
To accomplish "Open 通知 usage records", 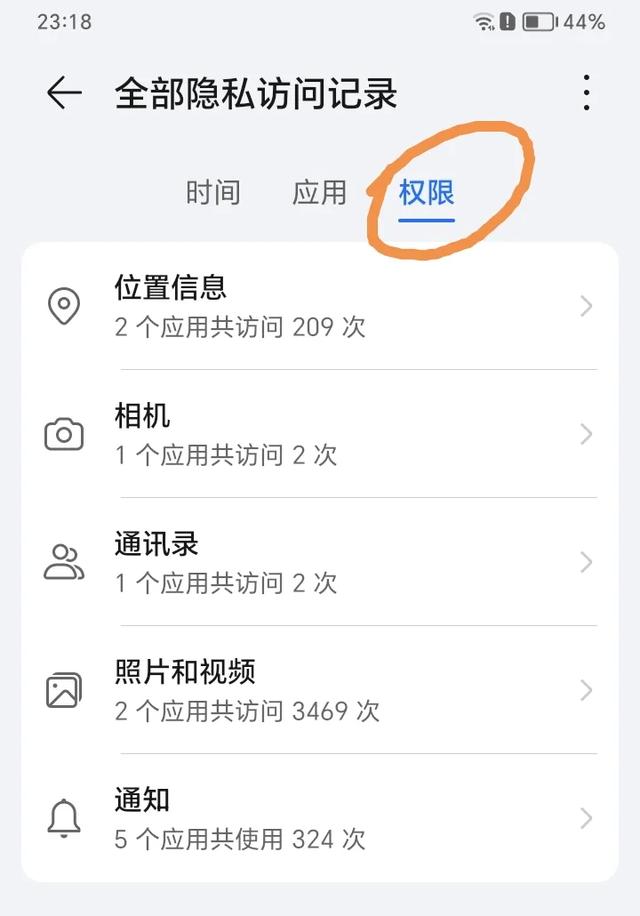I will (x=320, y=818).
